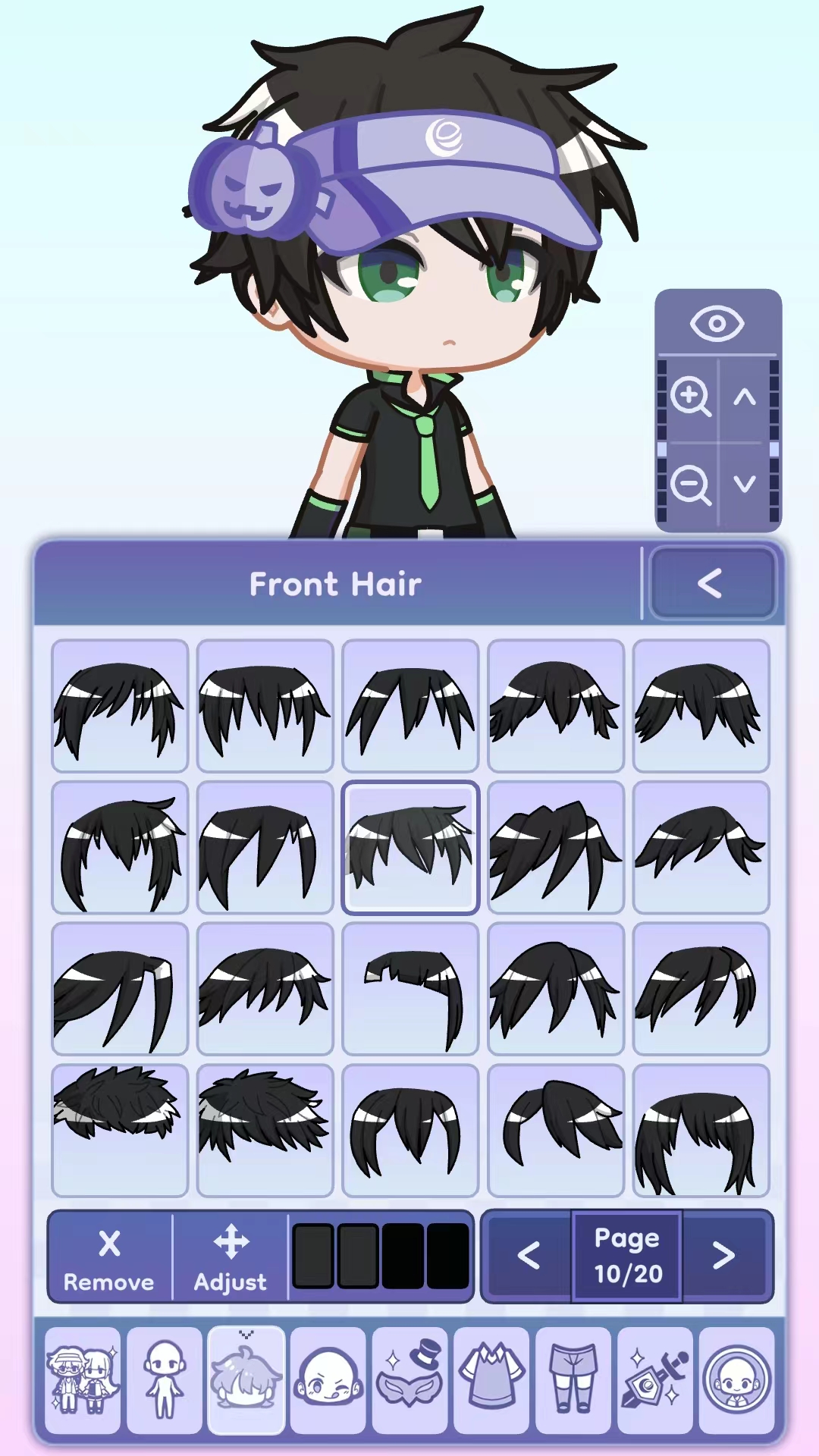Open the Page 10/20 selector
Viewport: 819px width, 1456px height.
click(x=627, y=1256)
